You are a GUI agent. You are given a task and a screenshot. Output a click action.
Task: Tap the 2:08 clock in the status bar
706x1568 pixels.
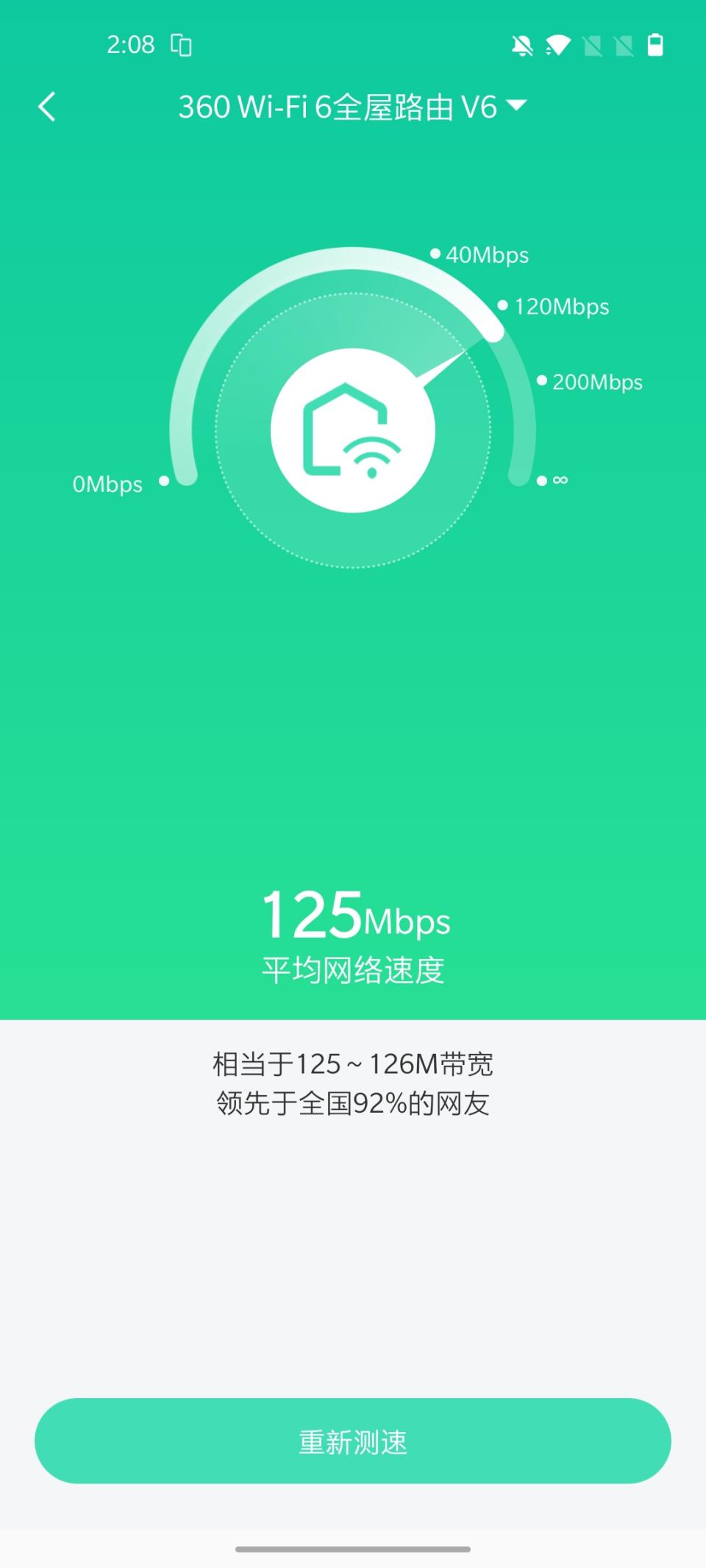click(132, 44)
